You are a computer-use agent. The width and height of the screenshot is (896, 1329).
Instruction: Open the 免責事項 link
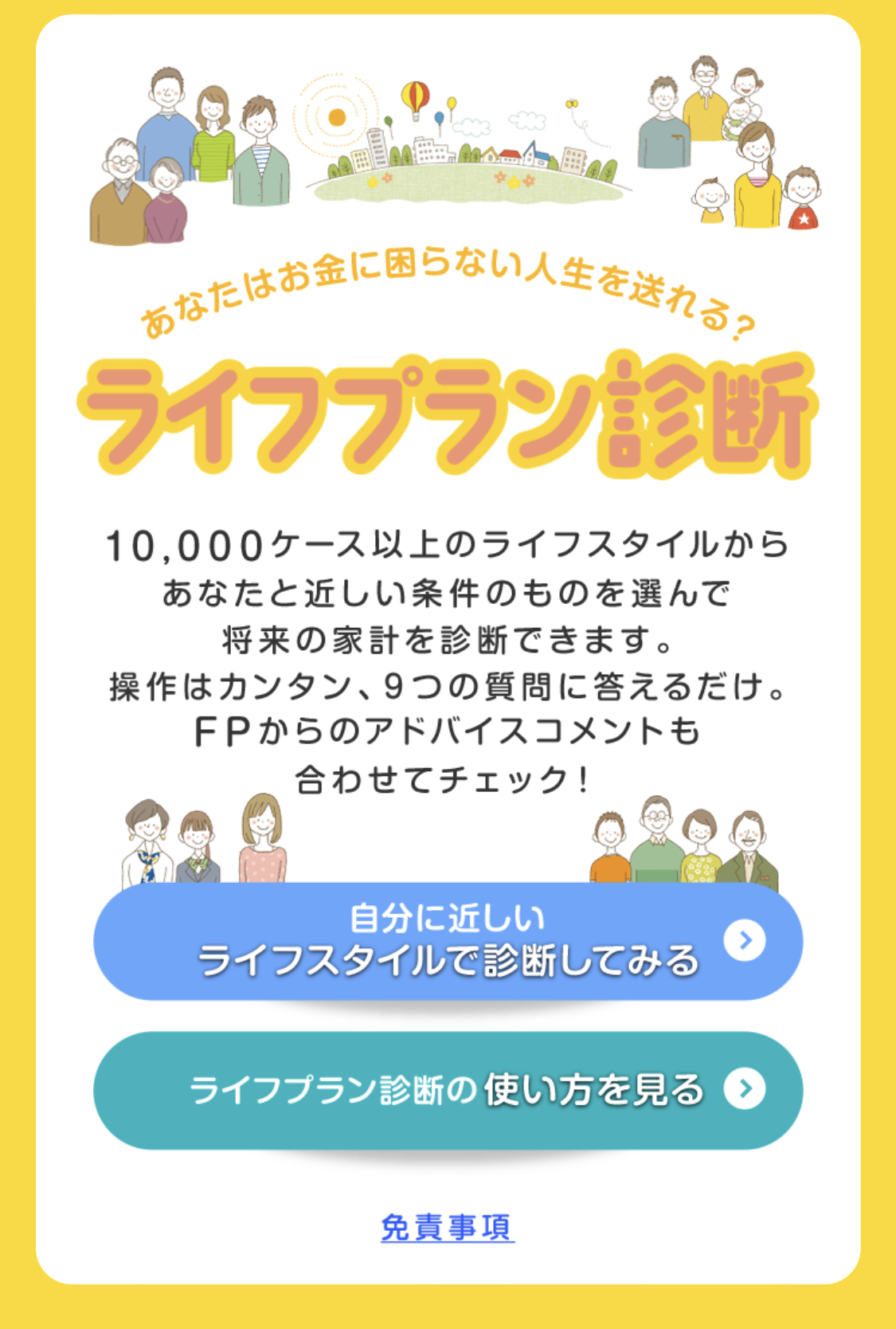click(x=448, y=1227)
